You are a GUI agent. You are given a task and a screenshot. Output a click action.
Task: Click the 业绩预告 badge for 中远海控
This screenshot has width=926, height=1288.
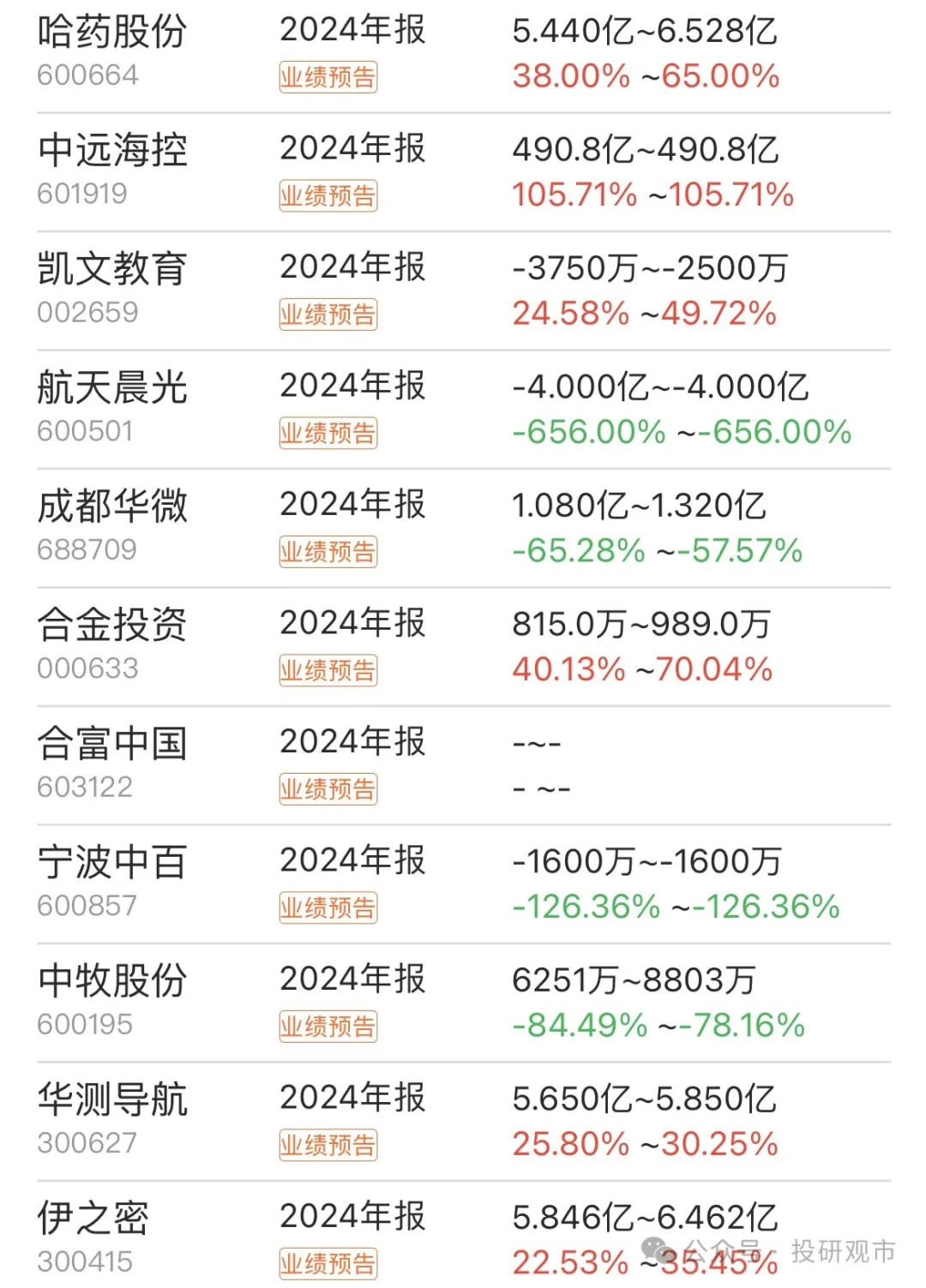point(327,197)
